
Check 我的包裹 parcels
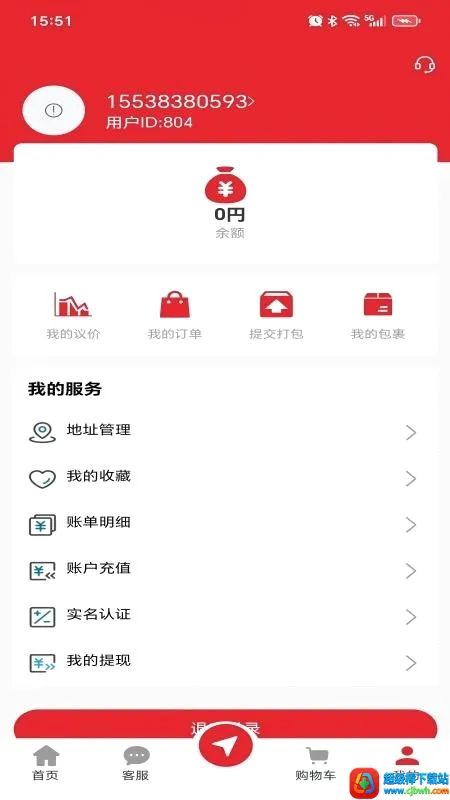pyautogui.click(x=378, y=315)
